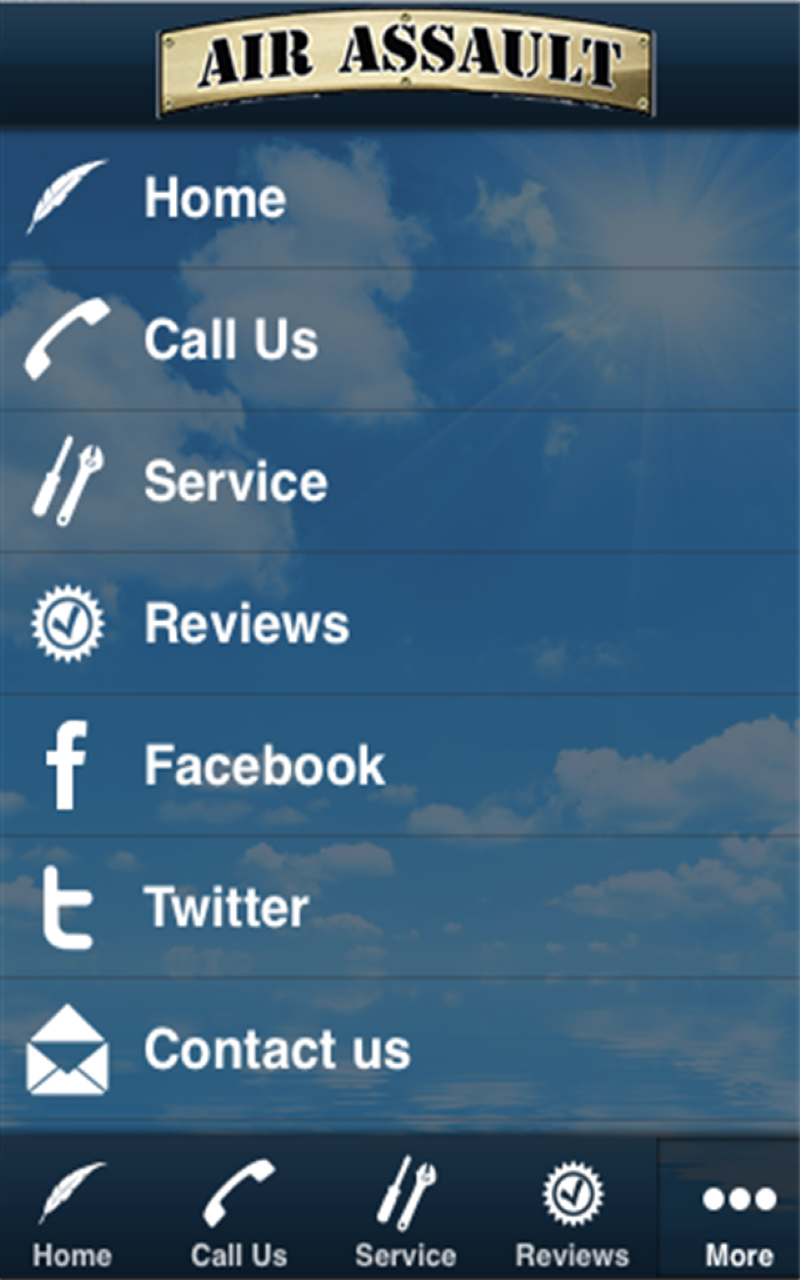This screenshot has width=800, height=1280.
Task: Tap the Air Assault banner logo
Action: pyautogui.click(x=400, y=60)
